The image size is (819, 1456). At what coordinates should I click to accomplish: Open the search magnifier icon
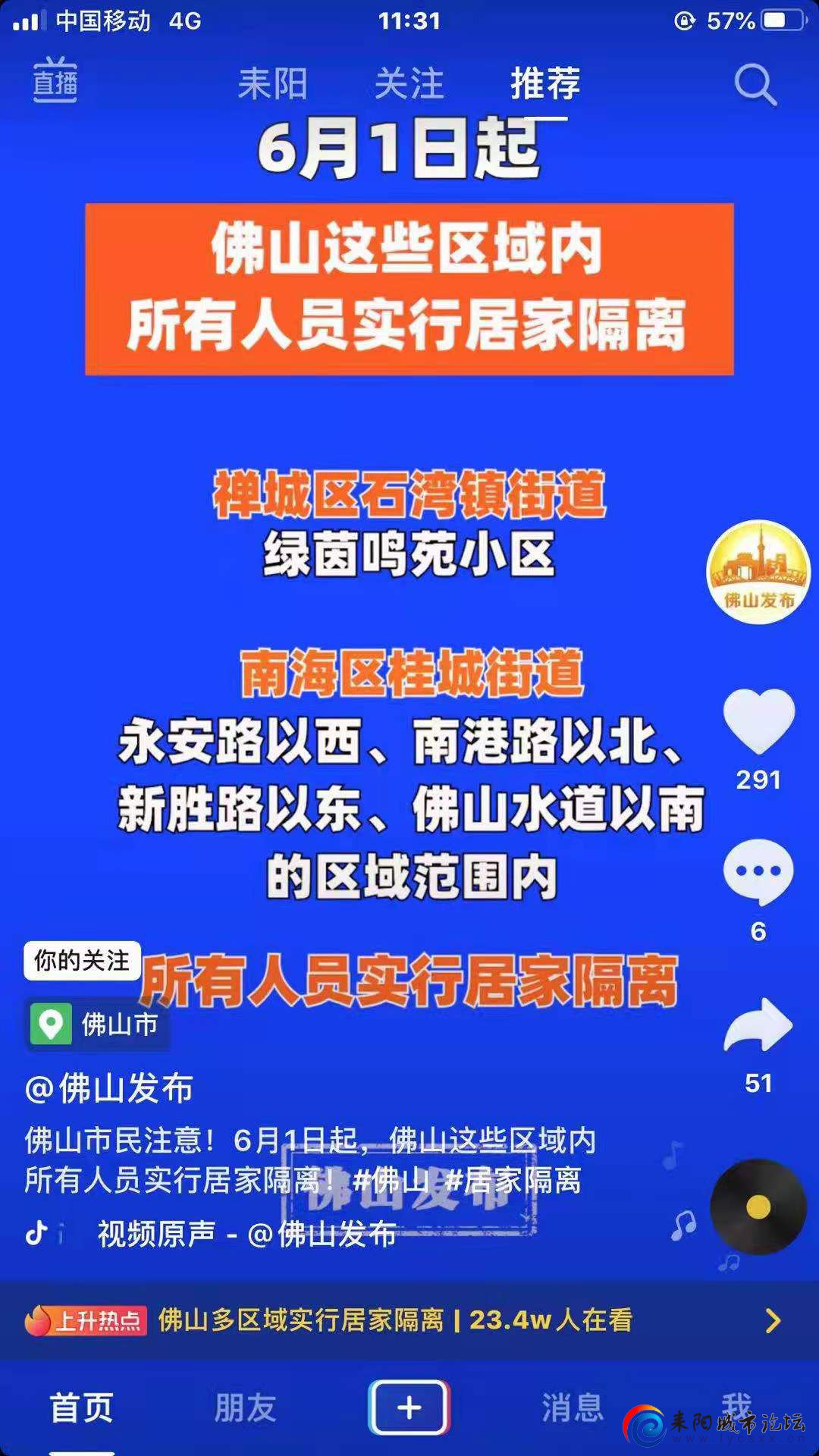click(755, 84)
